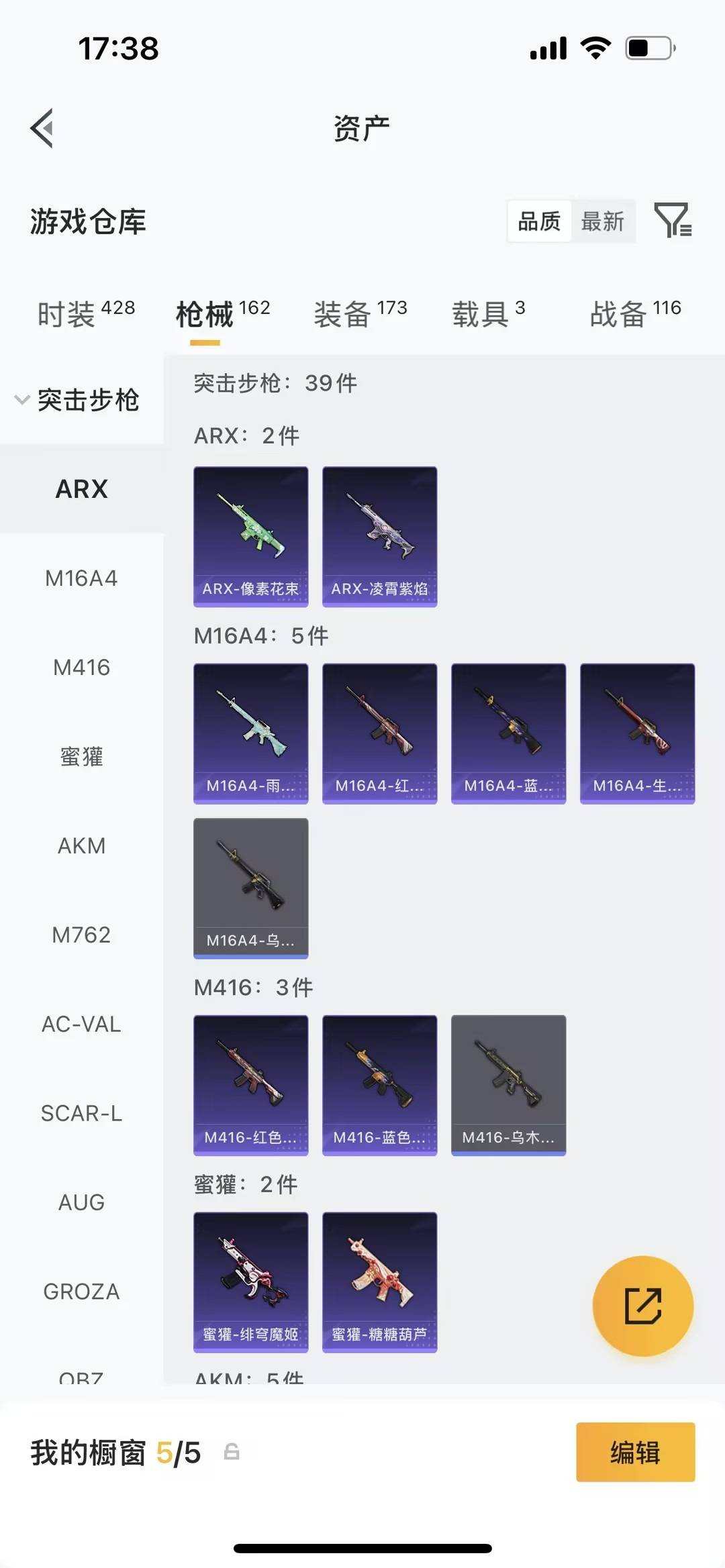Select GROZA in the side list

[81, 1291]
